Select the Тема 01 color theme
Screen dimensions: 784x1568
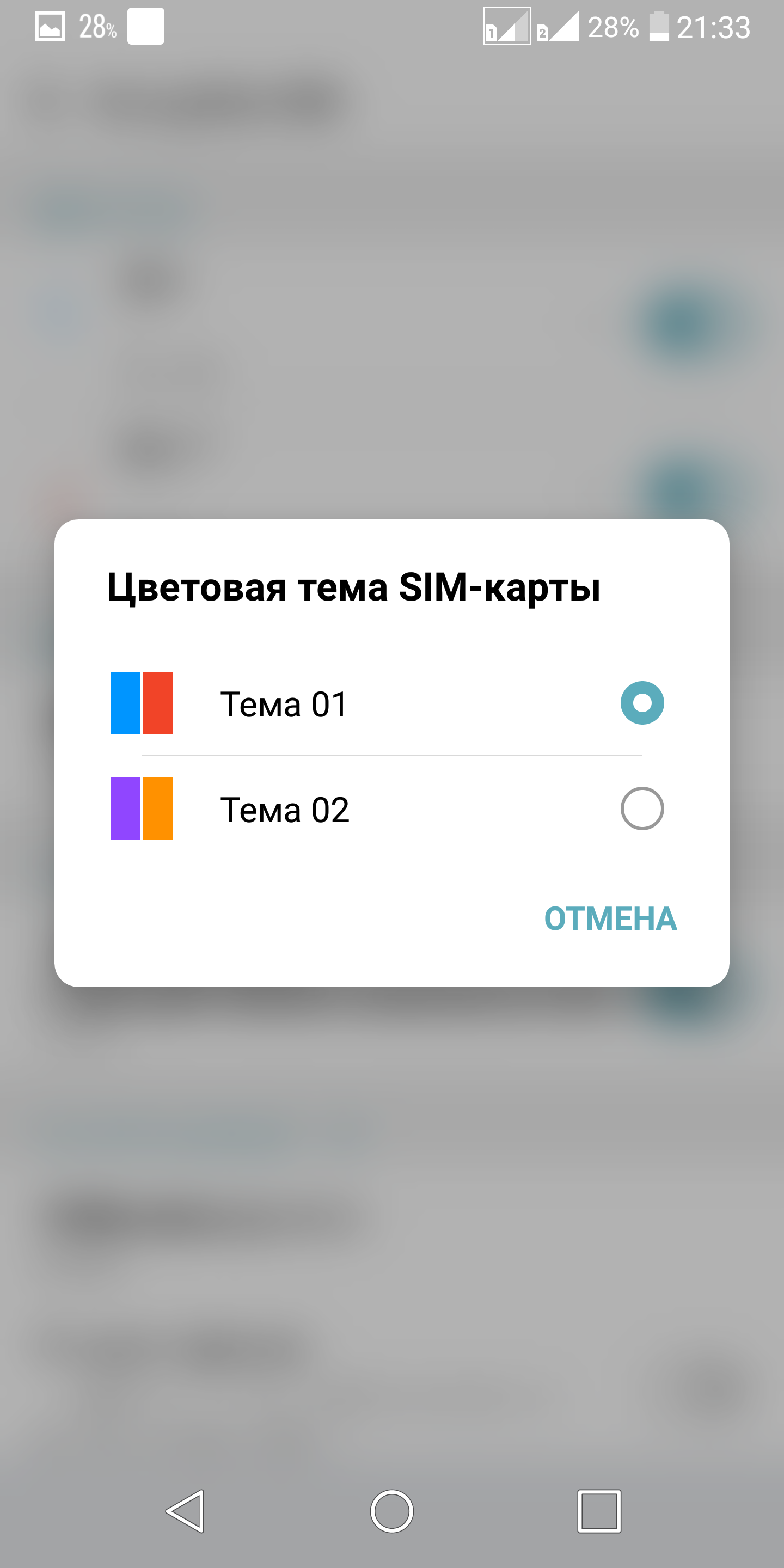pos(391,703)
